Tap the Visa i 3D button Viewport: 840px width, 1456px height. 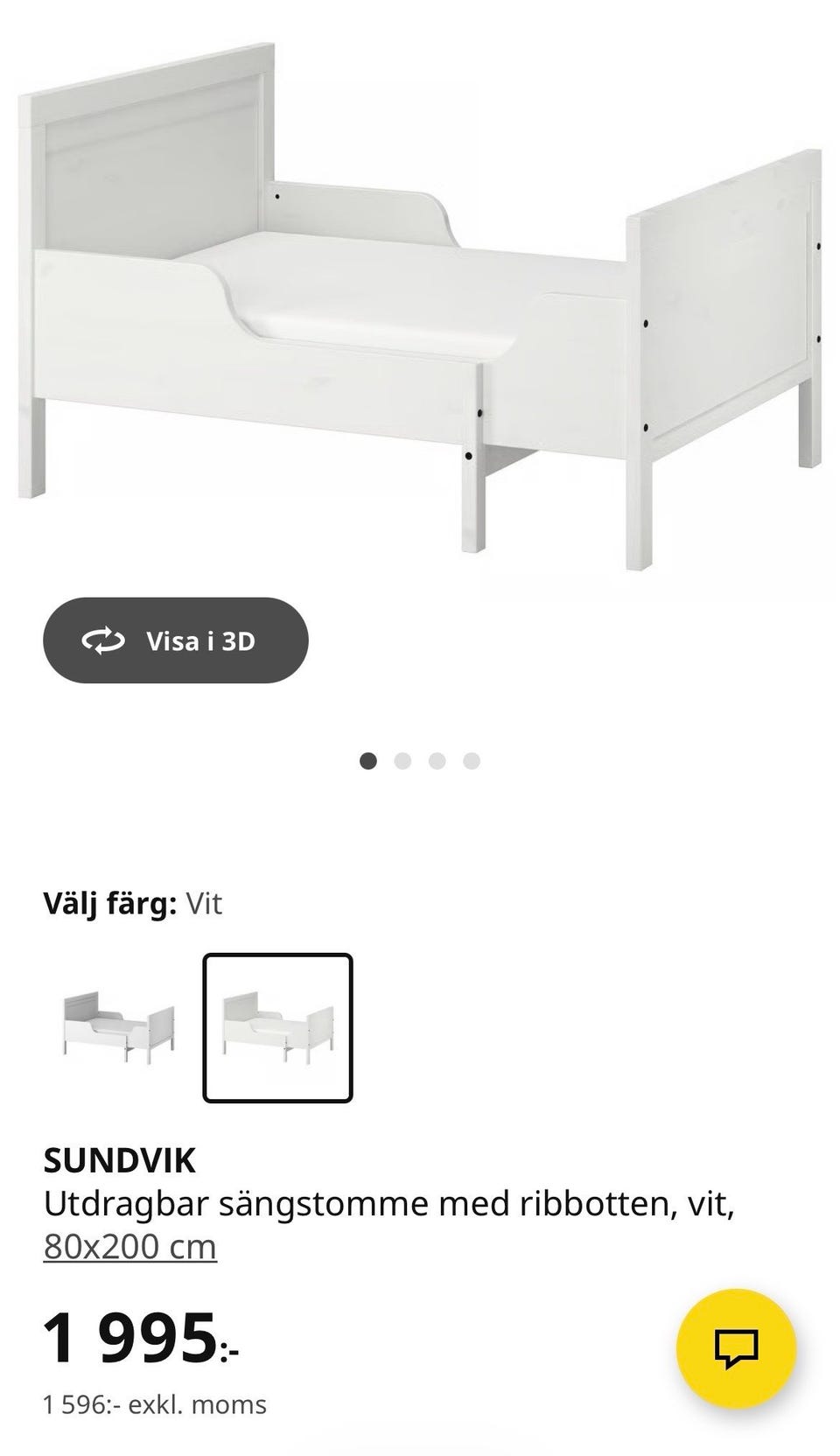pyautogui.click(x=176, y=640)
